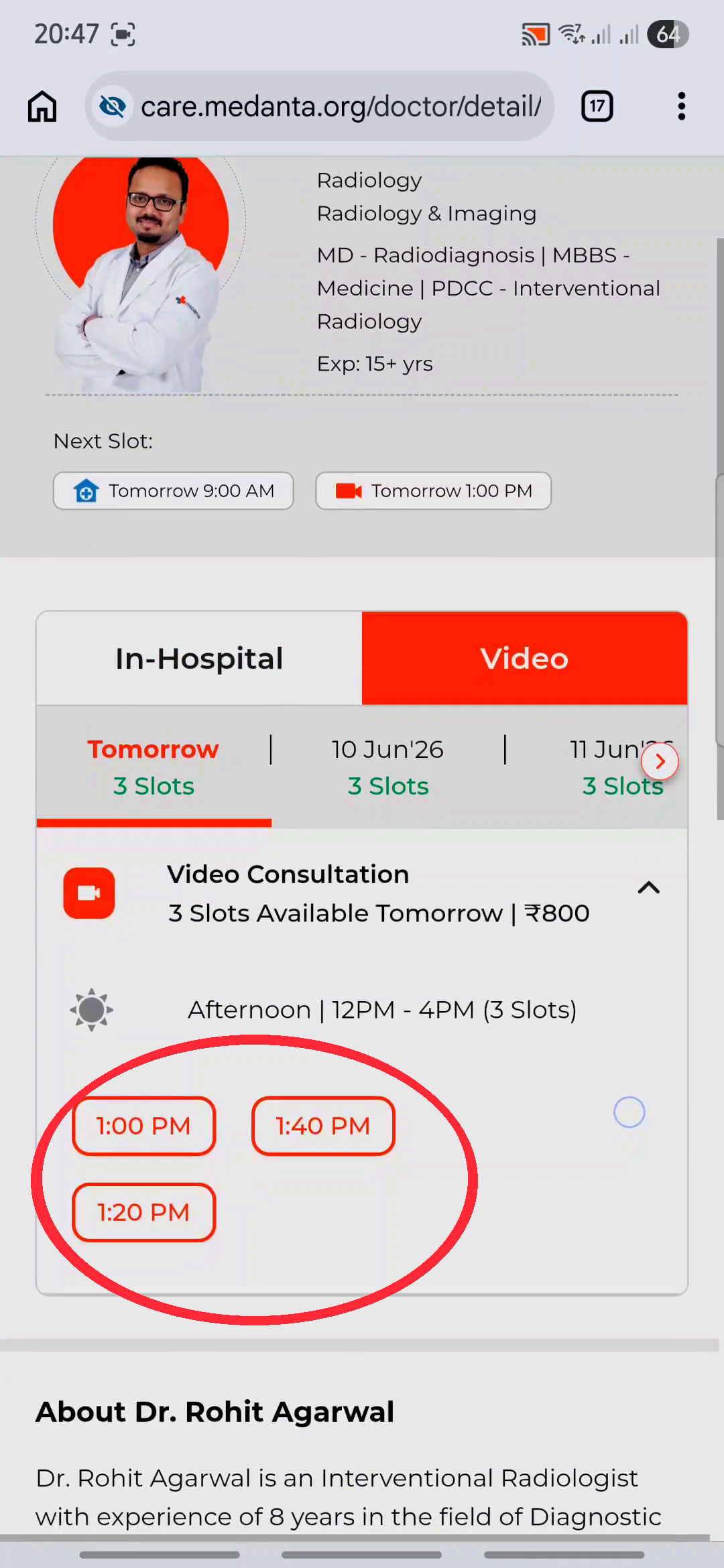Choose the 10 Jun'26 date tab
The width and height of the screenshot is (724, 1568).
[x=388, y=767]
